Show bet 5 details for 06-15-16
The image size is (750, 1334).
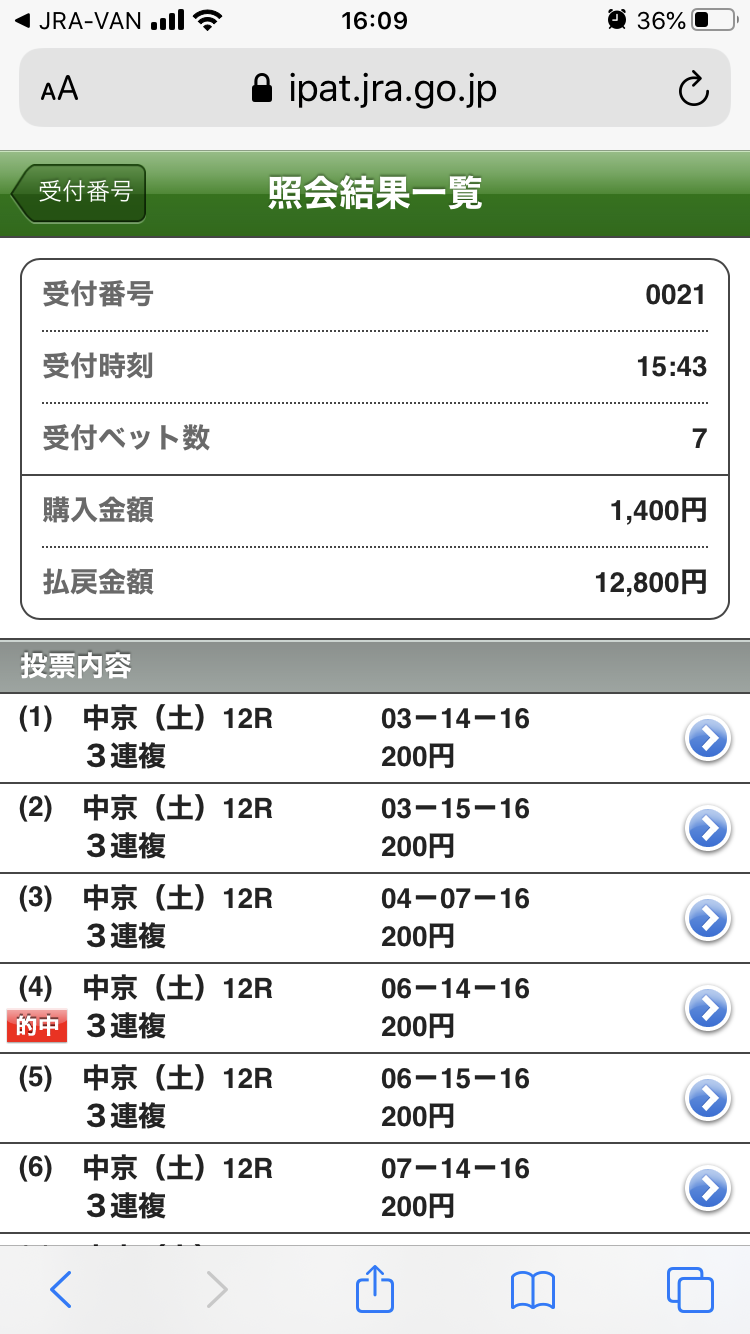tap(708, 1099)
